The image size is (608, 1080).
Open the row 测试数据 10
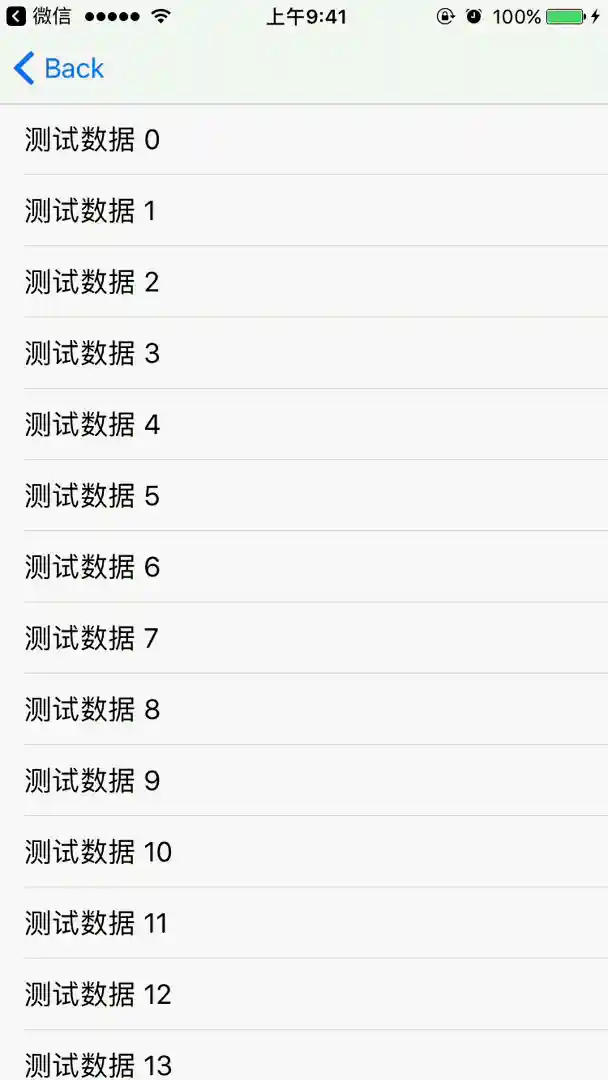tap(304, 852)
